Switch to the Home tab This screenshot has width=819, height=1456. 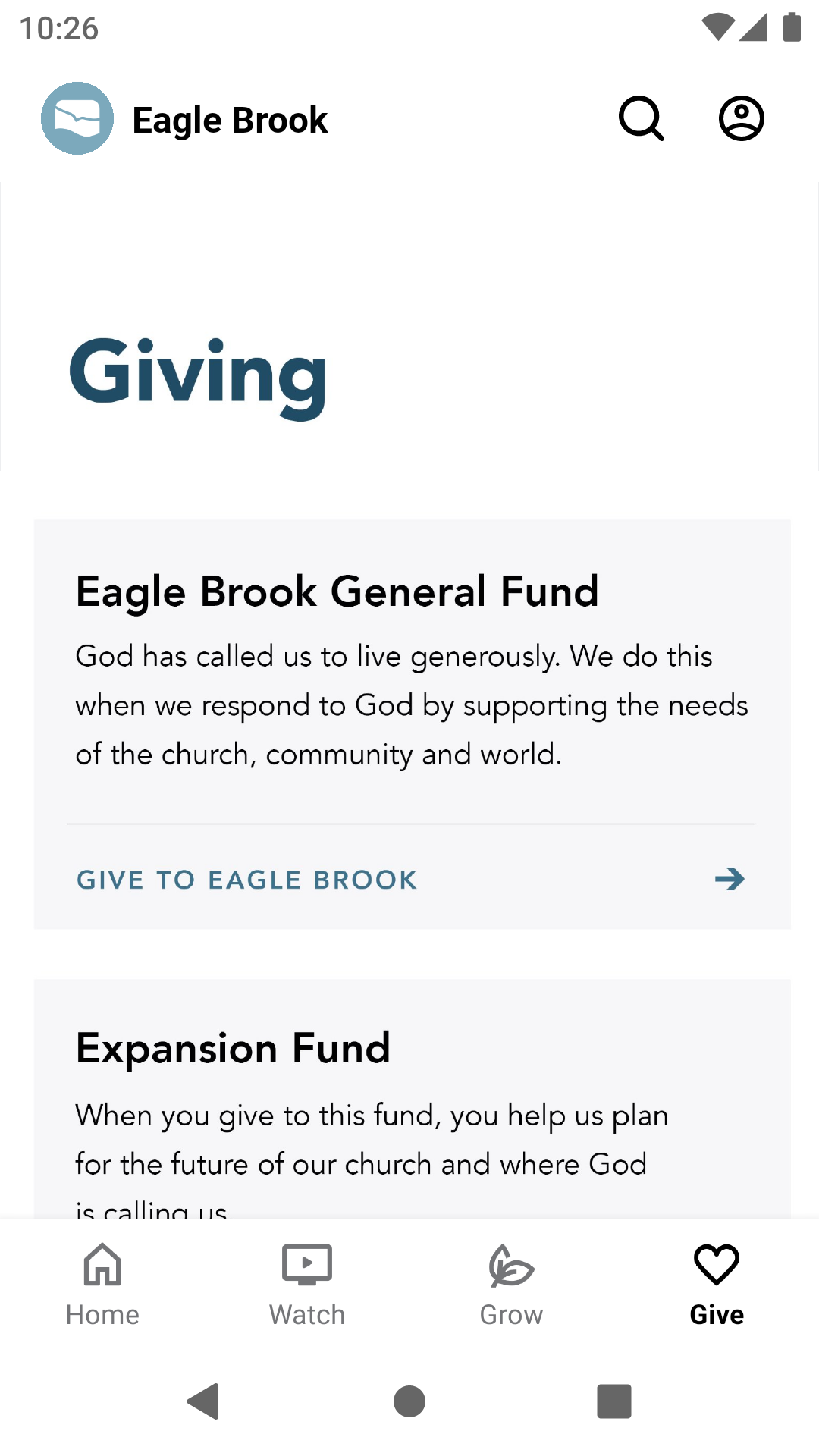102,1285
